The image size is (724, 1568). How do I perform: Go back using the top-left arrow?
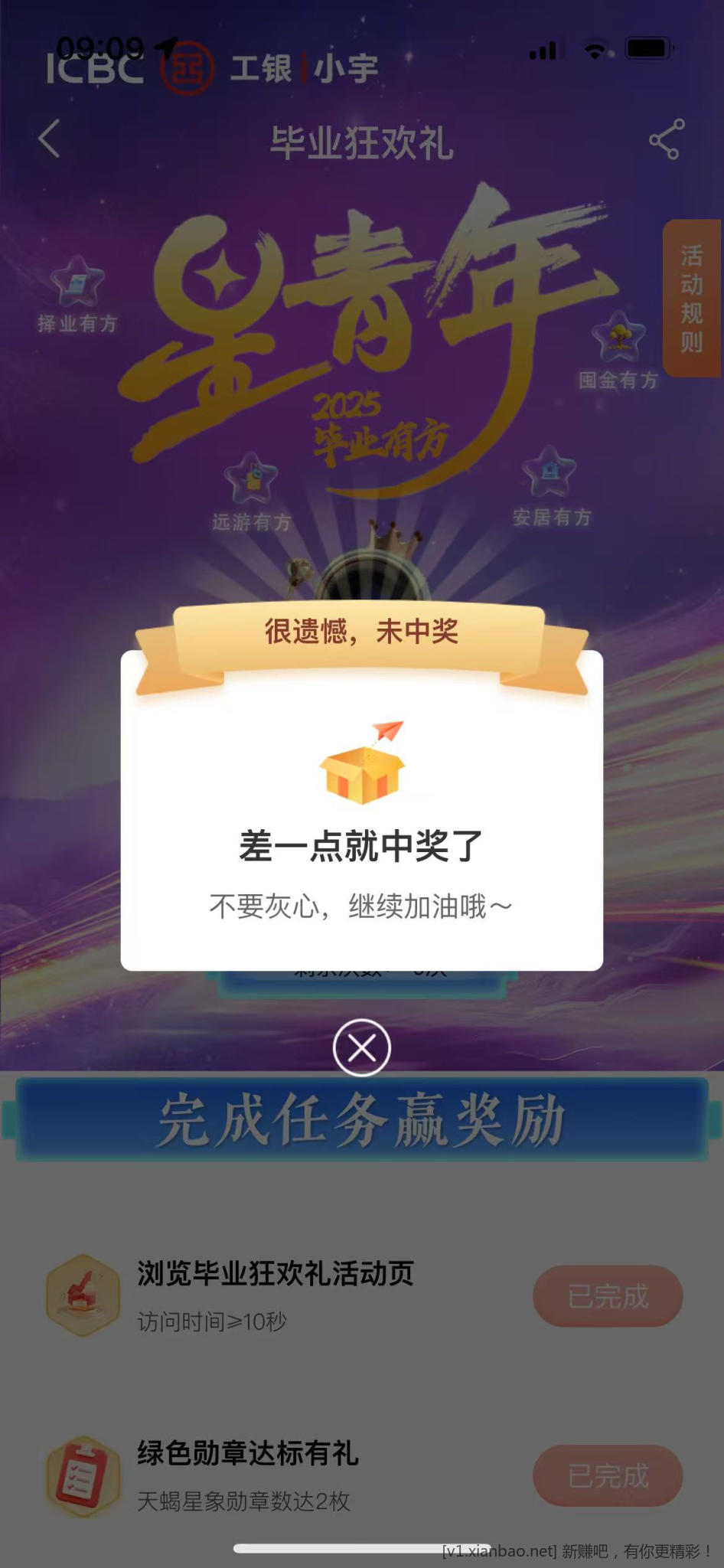[x=50, y=139]
